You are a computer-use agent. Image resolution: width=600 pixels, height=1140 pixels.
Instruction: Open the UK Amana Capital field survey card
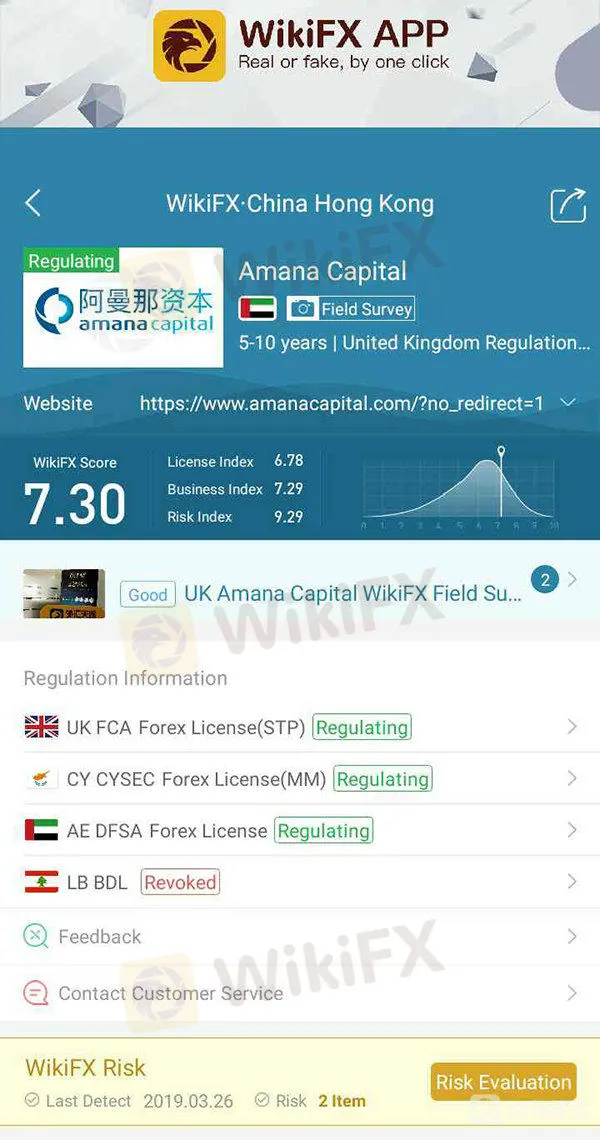(x=300, y=593)
